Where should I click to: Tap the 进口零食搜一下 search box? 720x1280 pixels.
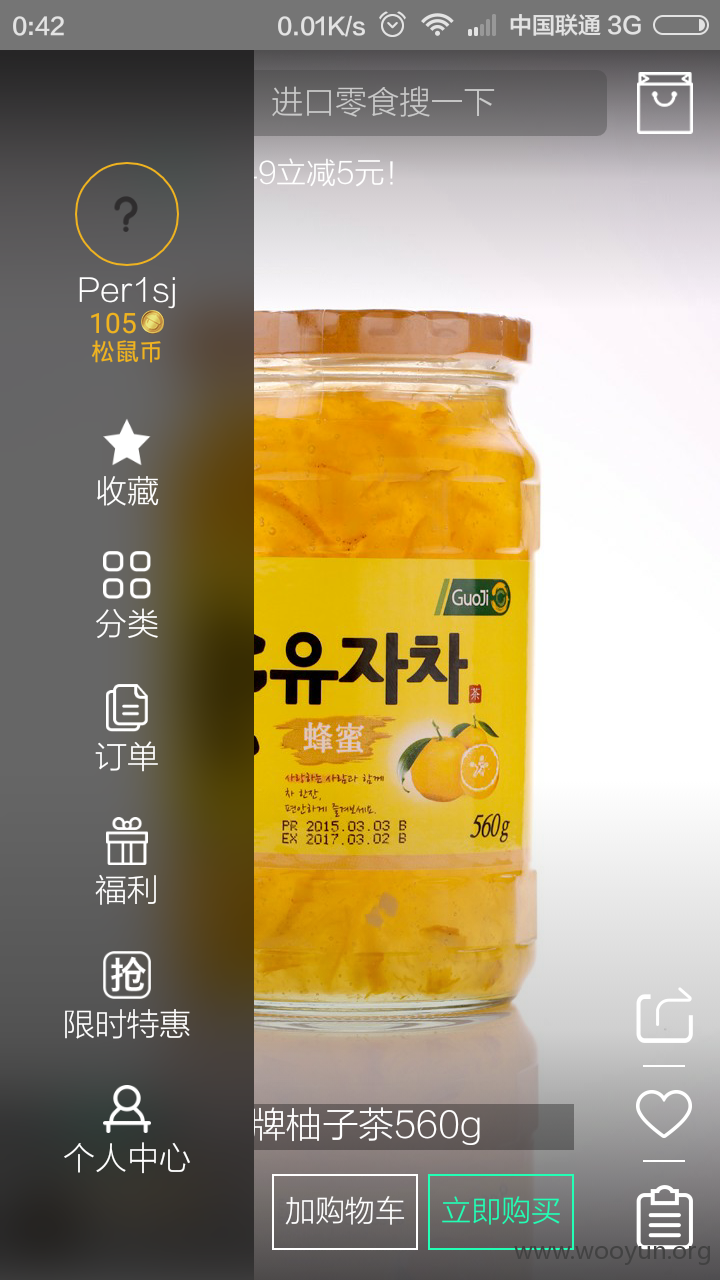click(430, 102)
